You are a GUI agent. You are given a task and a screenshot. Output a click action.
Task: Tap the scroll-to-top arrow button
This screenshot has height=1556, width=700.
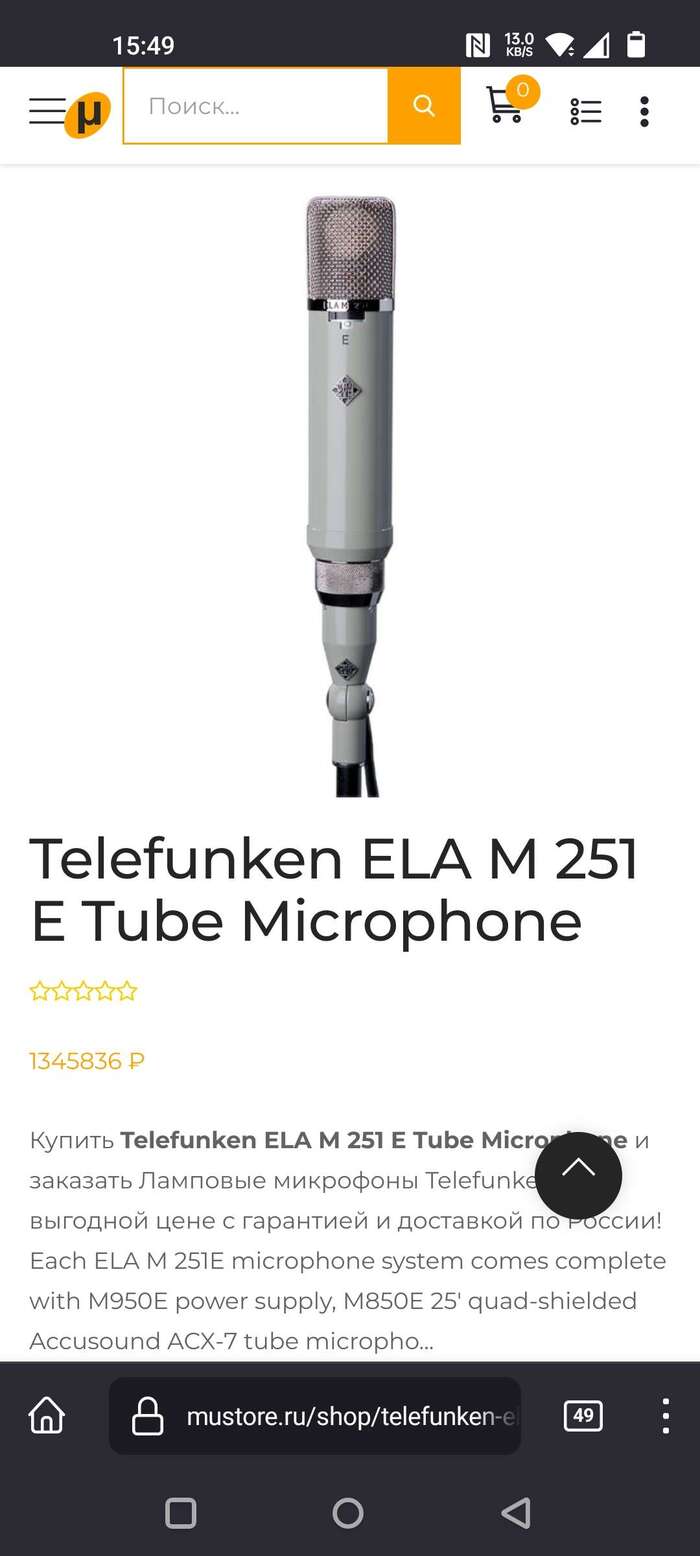(x=578, y=1175)
